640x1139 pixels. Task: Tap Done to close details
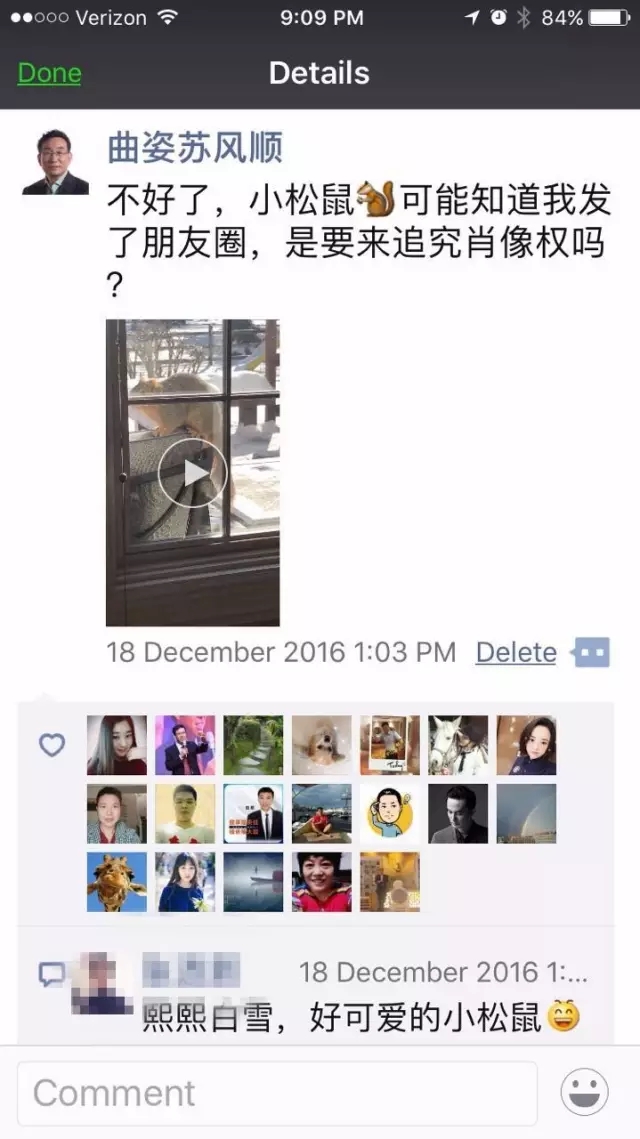49,73
